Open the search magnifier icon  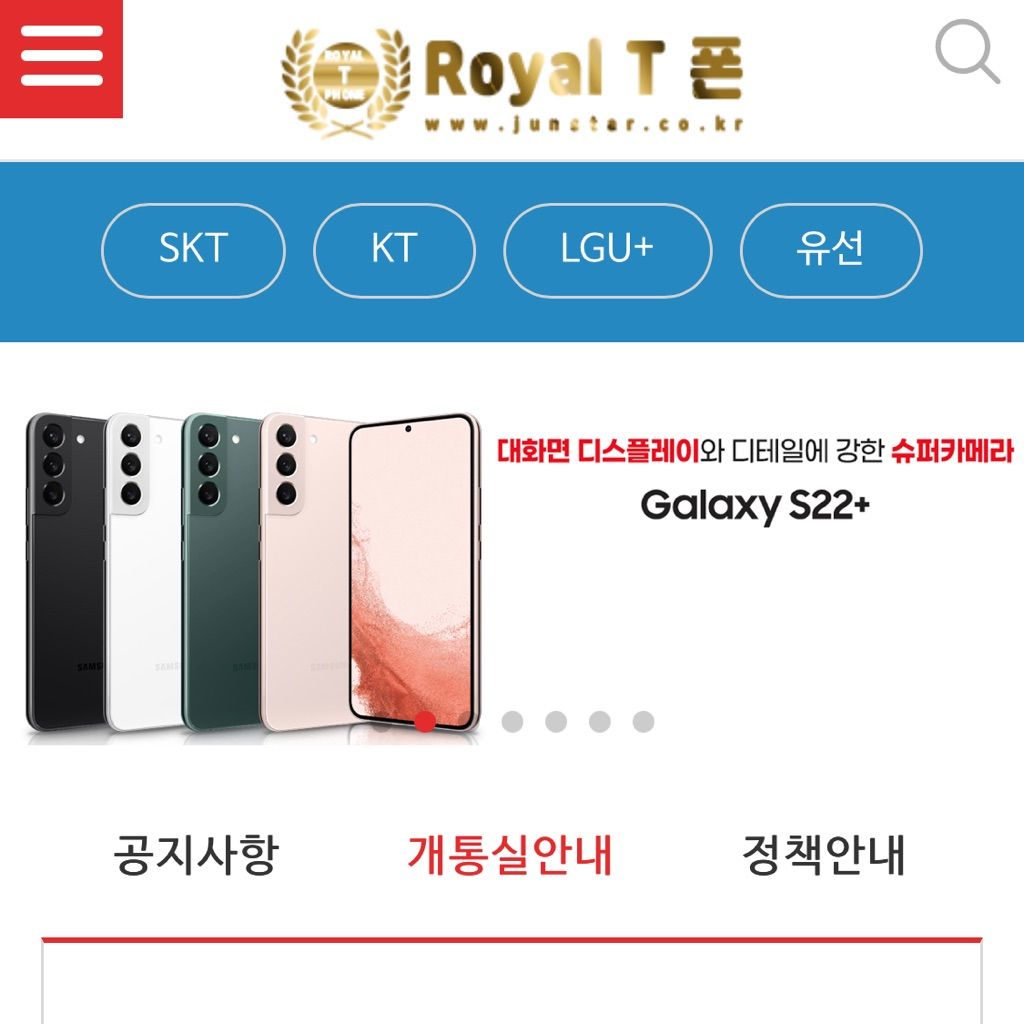tap(967, 52)
